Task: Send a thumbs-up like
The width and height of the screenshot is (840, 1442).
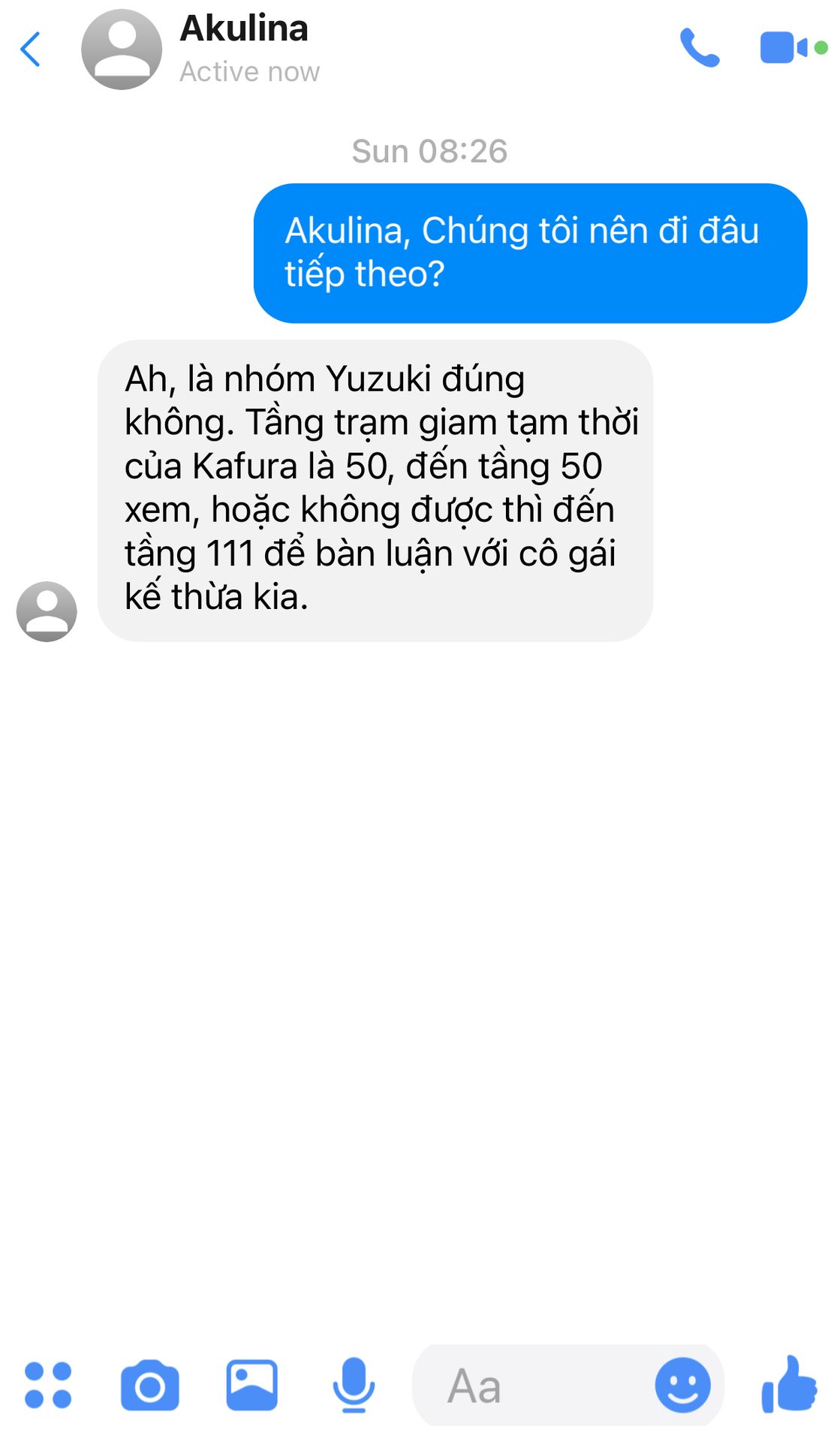Action: pos(789,1384)
